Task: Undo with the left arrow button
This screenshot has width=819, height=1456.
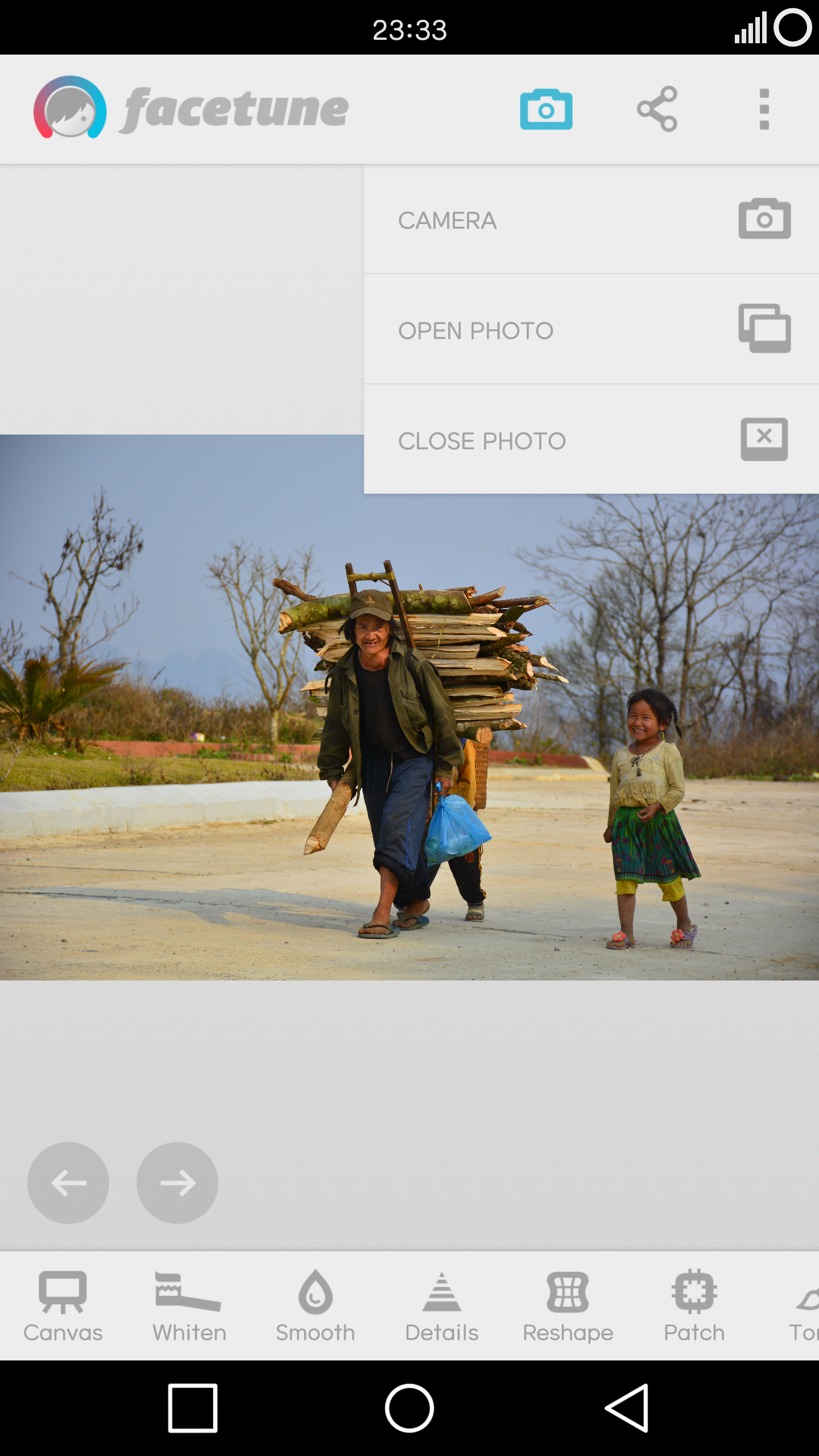Action: point(68,1183)
